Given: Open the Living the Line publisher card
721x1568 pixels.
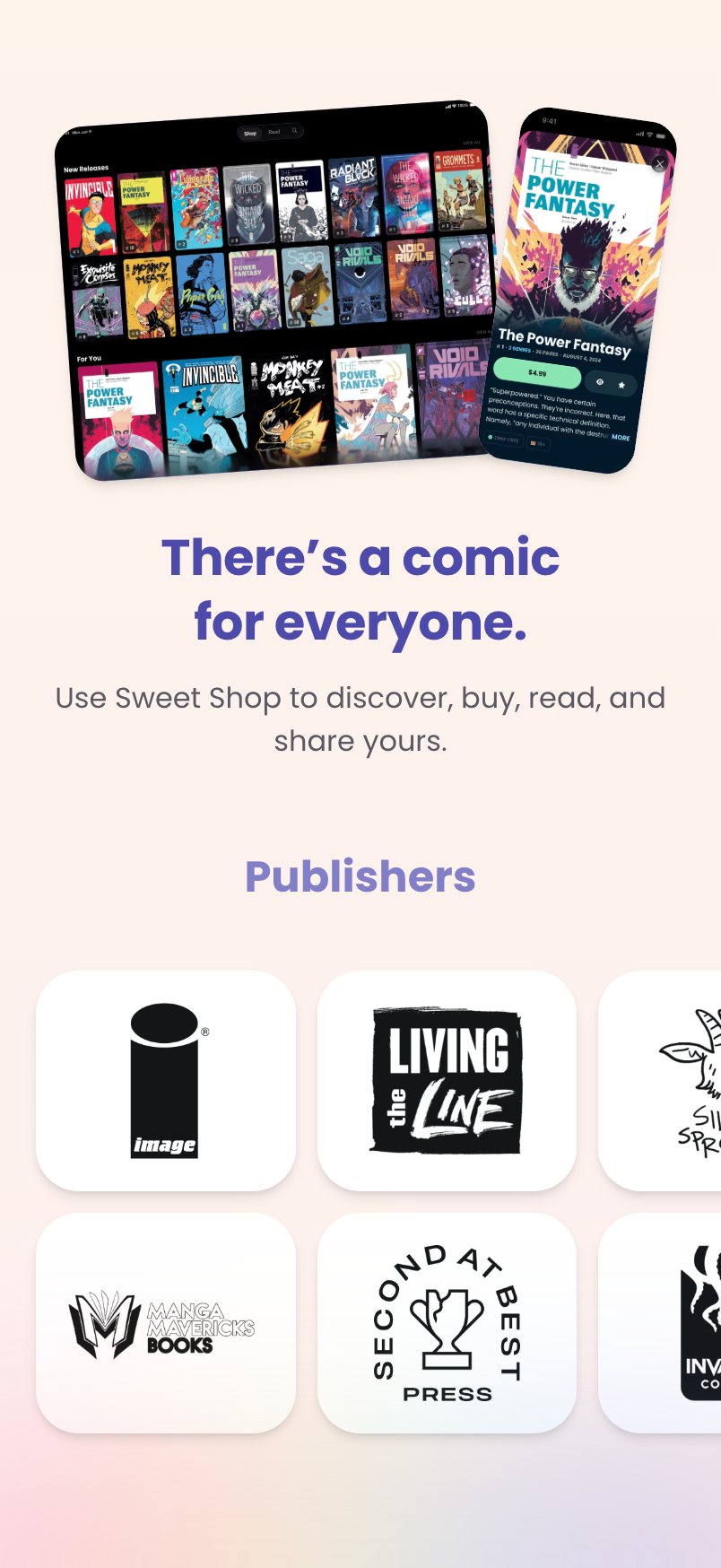Looking at the screenshot, I should (x=447, y=1080).
